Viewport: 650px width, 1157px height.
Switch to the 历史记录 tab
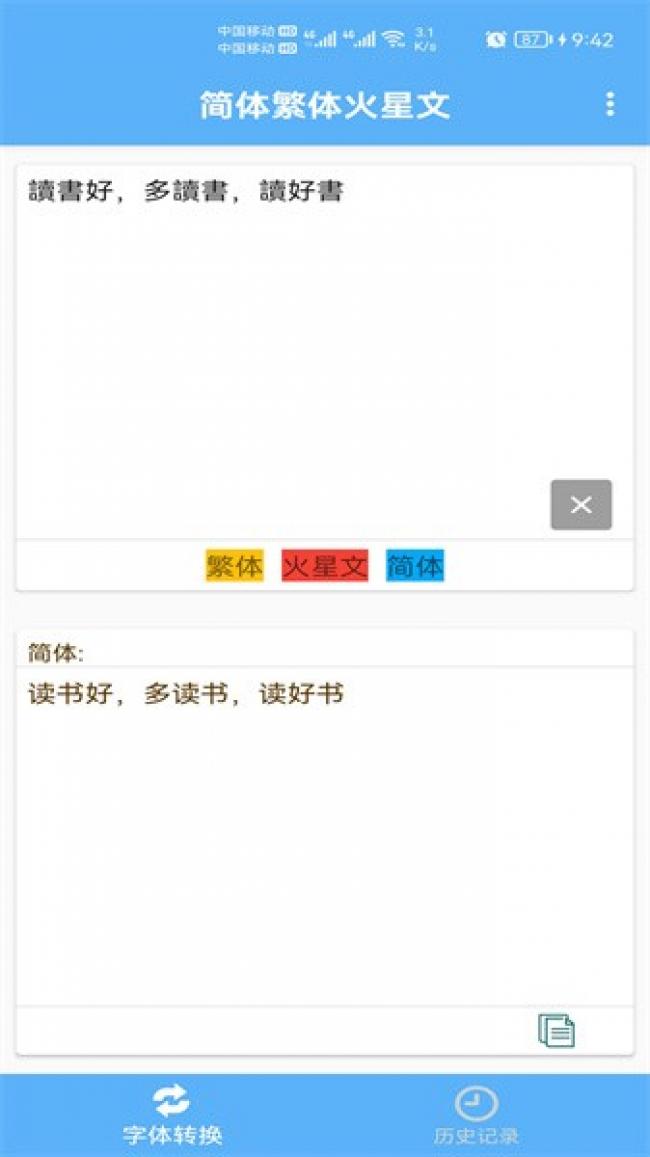pyautogui.click(x=476, y=1115)
